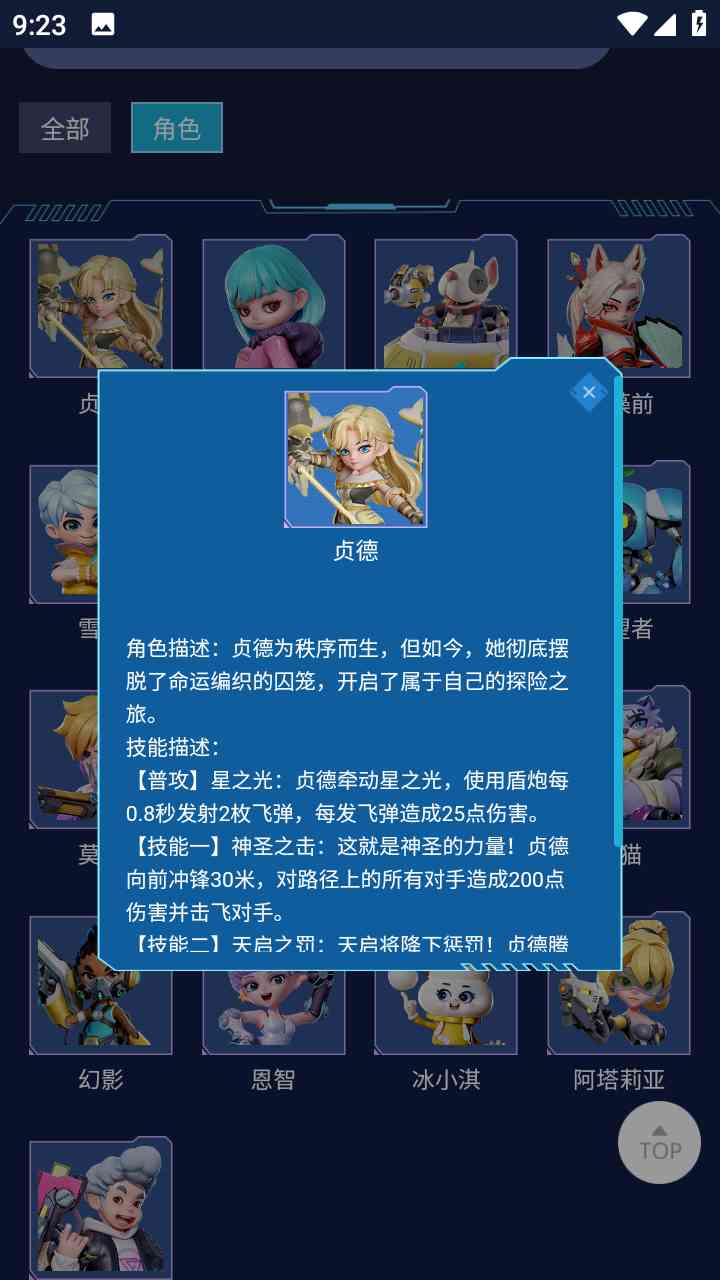Open the 恩智 character card
720x1280 pixels.
tap(273, 1012)
